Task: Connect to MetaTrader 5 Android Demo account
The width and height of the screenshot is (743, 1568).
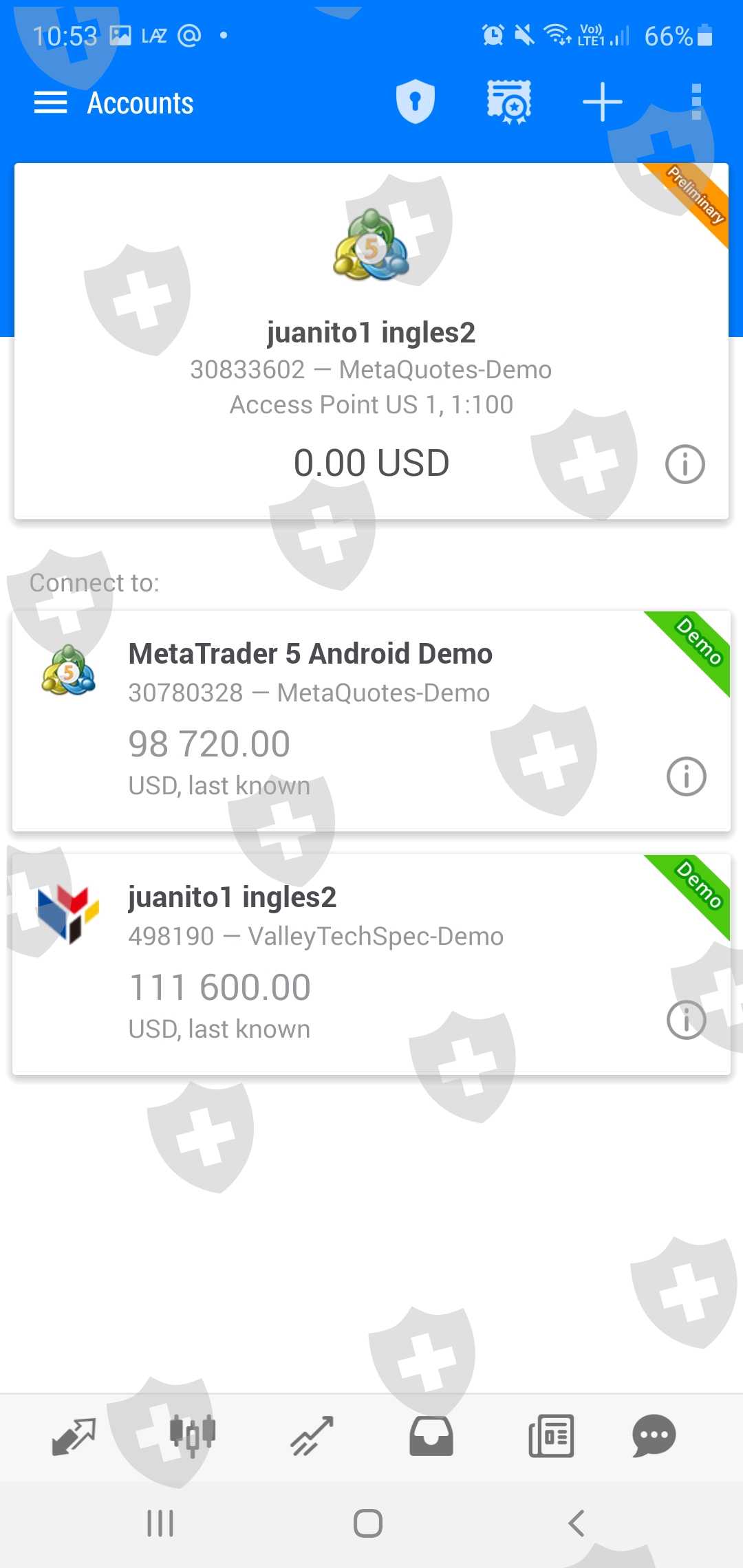Action: coord(371,721)
